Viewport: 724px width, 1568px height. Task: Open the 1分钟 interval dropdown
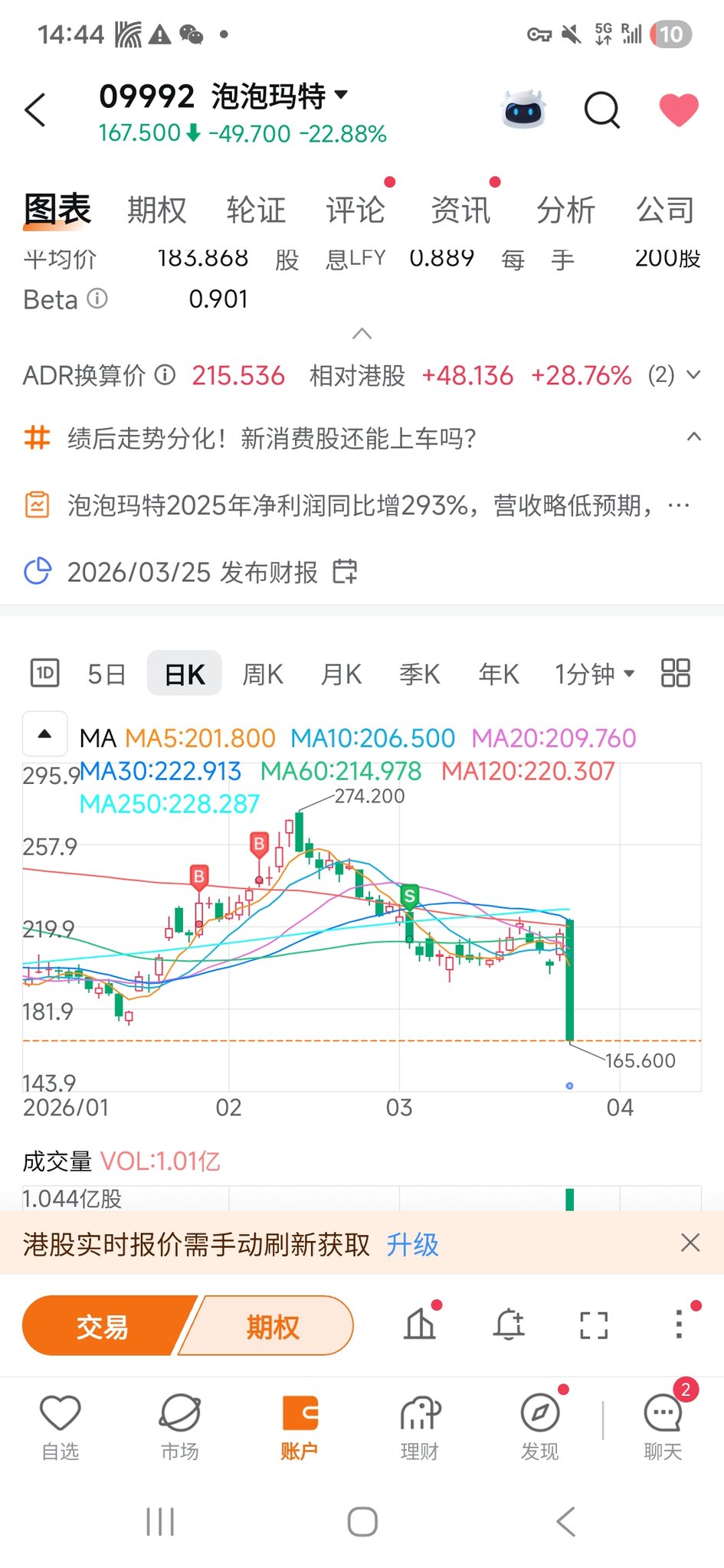595,675
